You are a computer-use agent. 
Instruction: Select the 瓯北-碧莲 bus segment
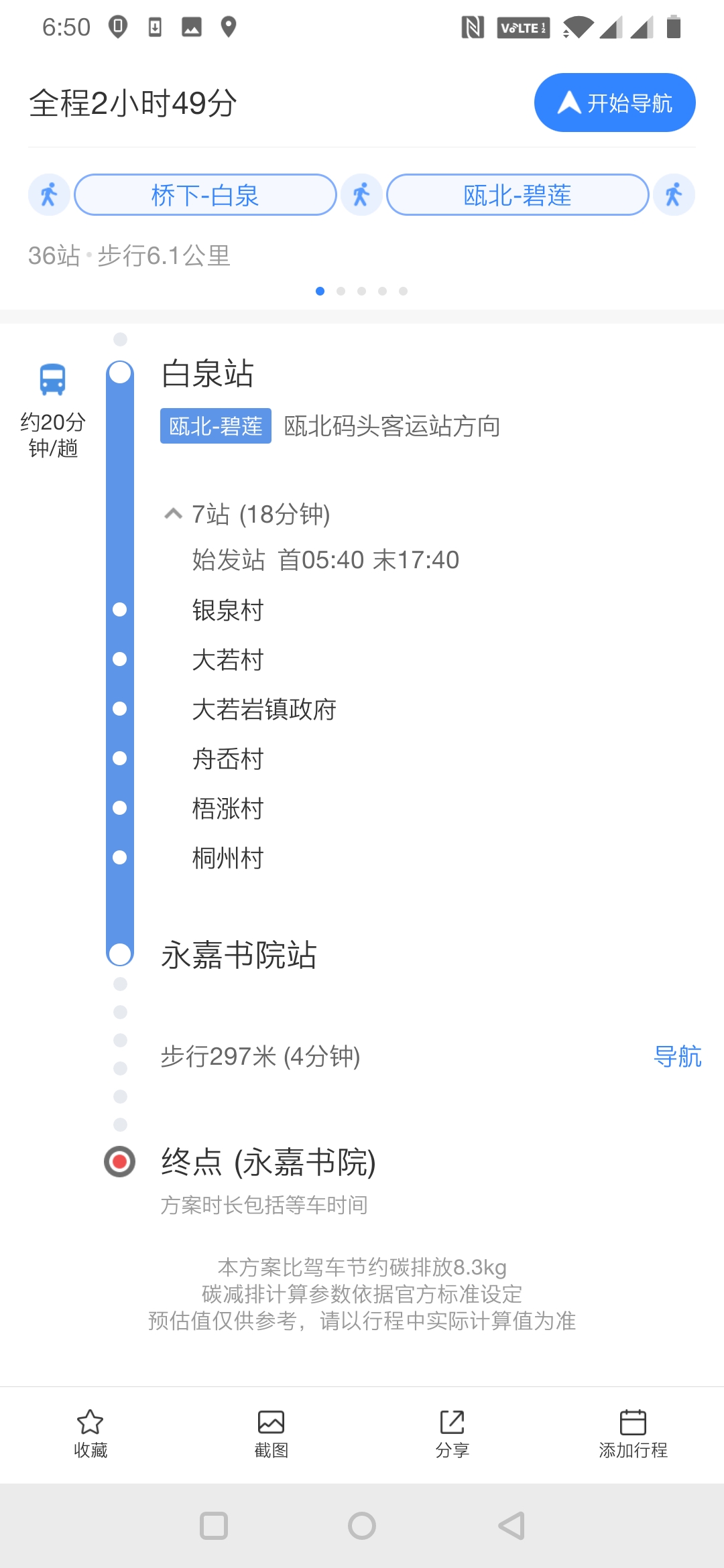coord(517,195)
